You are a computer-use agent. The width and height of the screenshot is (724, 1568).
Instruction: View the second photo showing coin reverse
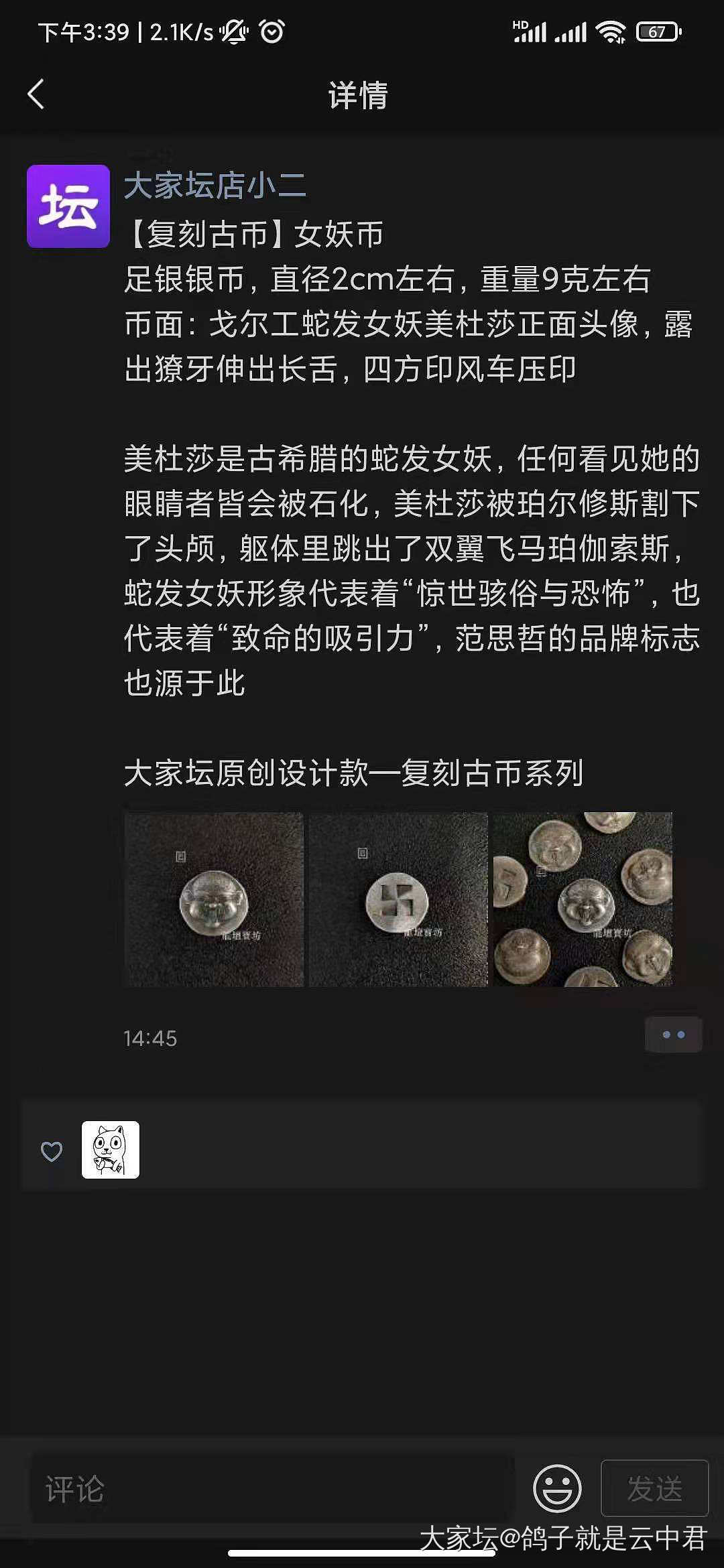pos(398,899)
